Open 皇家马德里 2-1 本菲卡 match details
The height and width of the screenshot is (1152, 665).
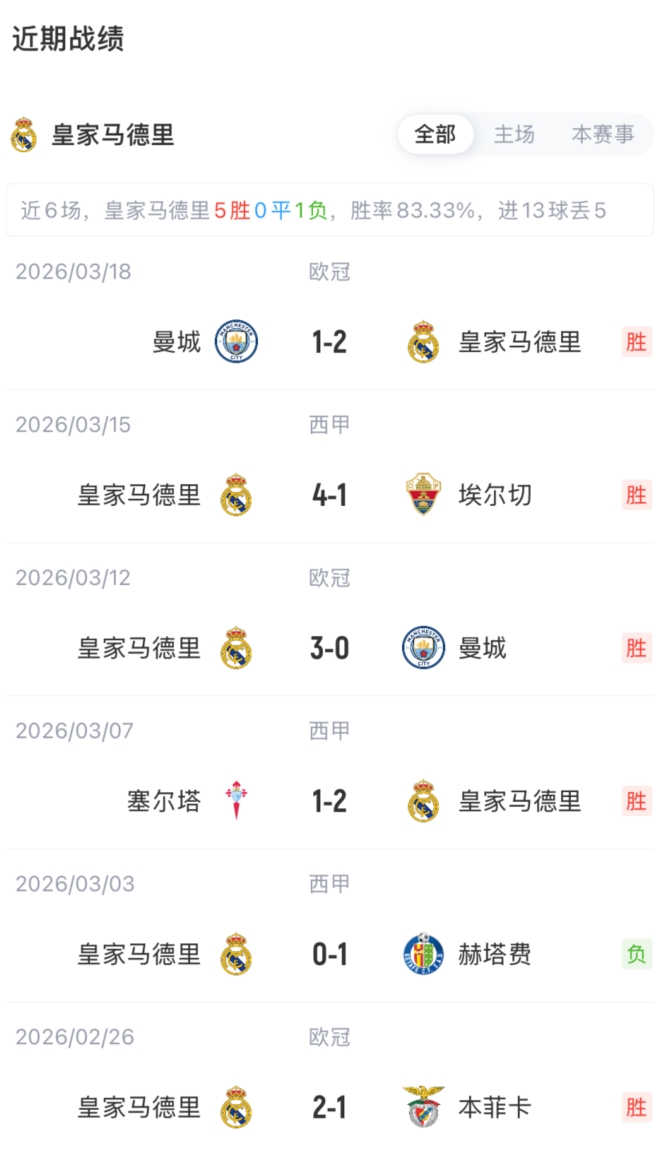coord(329,1108)
